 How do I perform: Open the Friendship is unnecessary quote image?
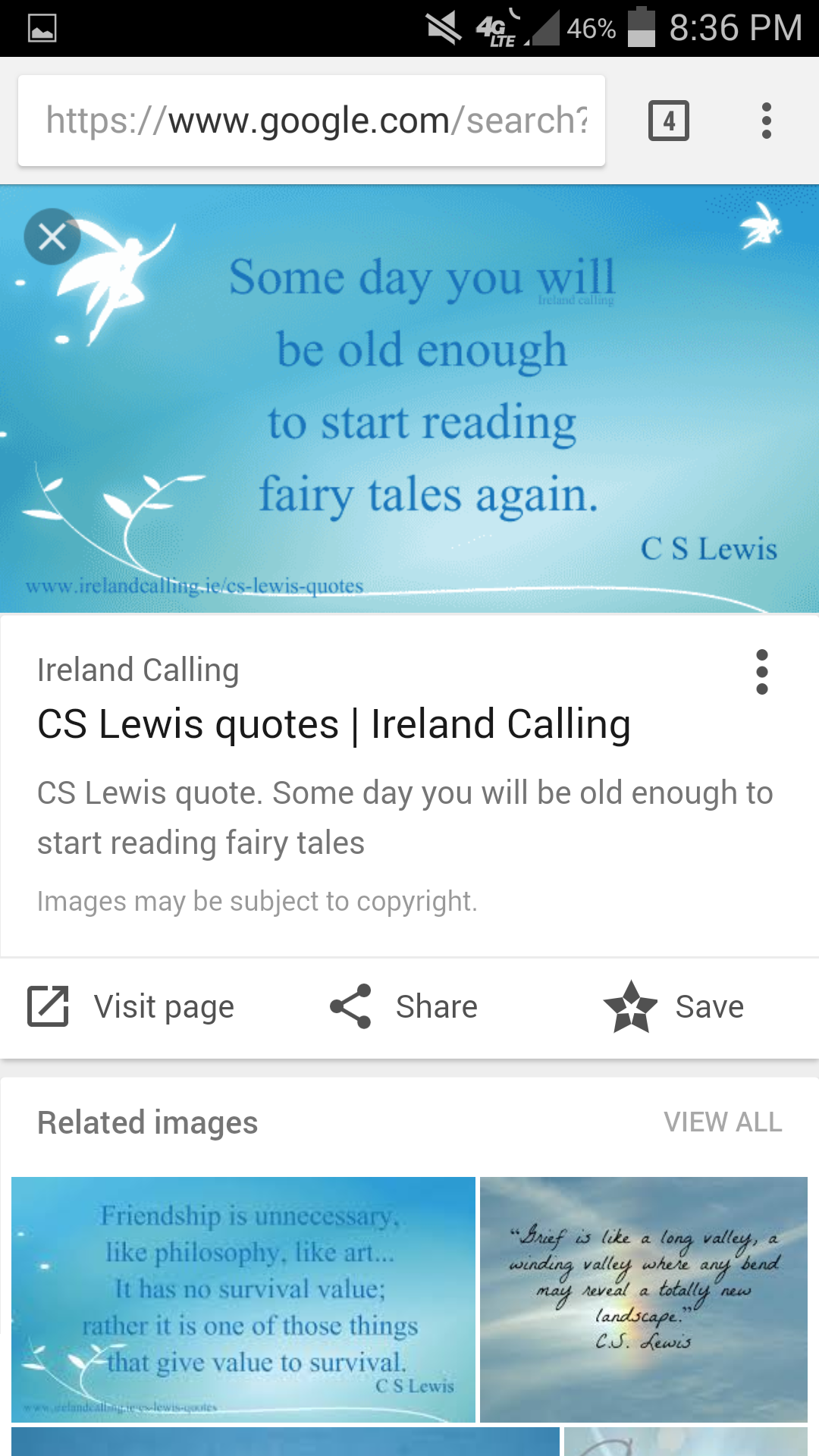tap(243, 1298)
